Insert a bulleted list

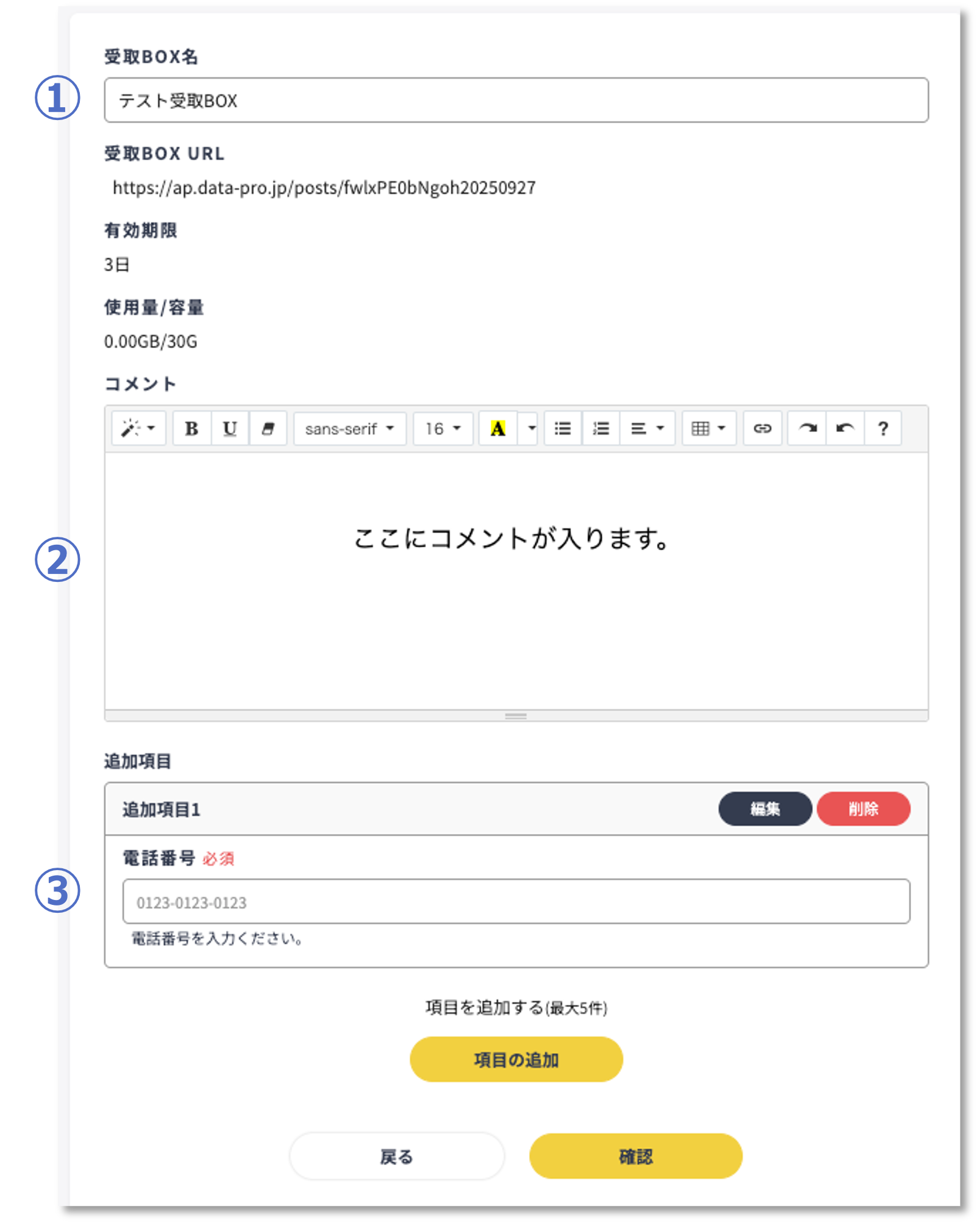coord(563,428)
